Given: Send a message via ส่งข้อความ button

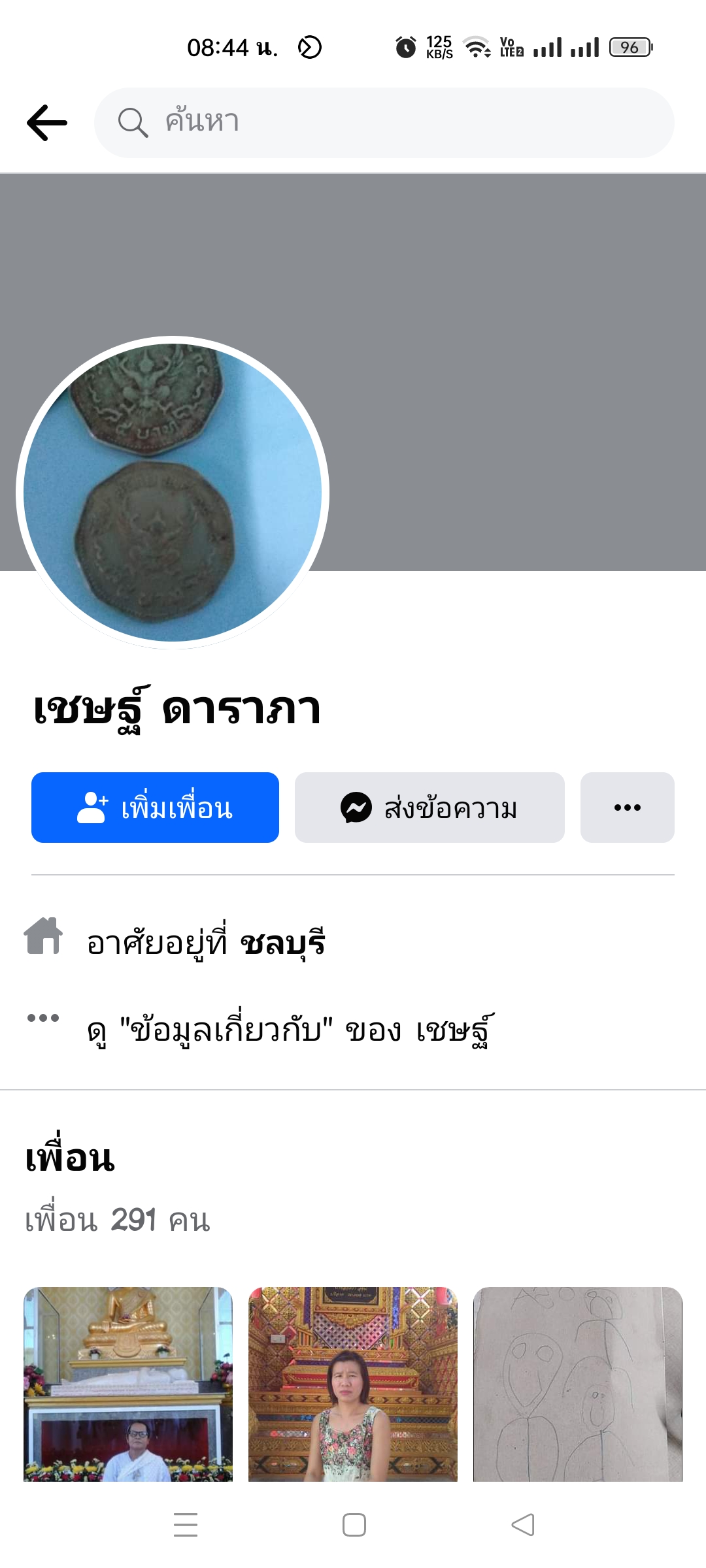Looking at the screenshot, I should (x=429, y=808).
